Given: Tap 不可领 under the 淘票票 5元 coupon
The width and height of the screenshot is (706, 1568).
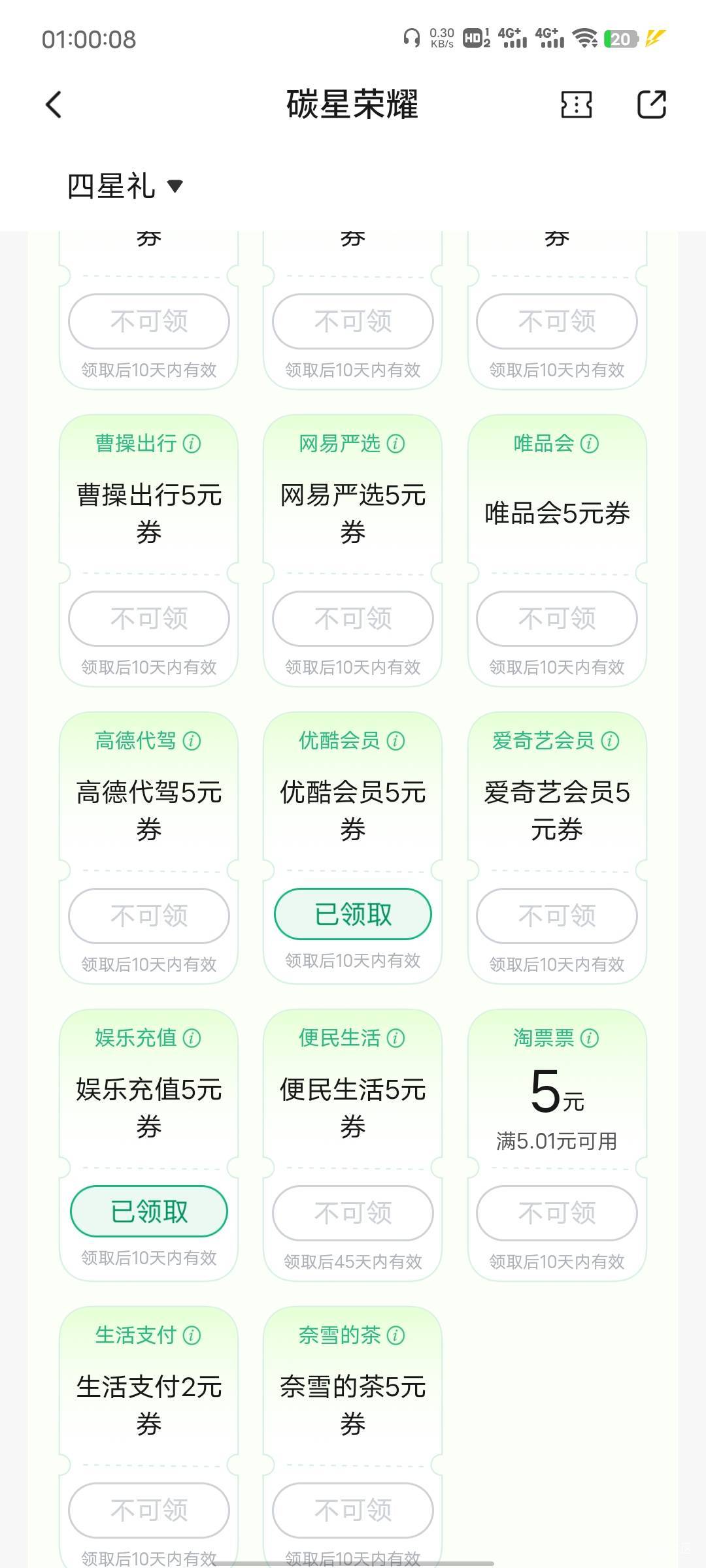Looking at the screenshot, I should pyautogui.click(x=557, y=1213).
